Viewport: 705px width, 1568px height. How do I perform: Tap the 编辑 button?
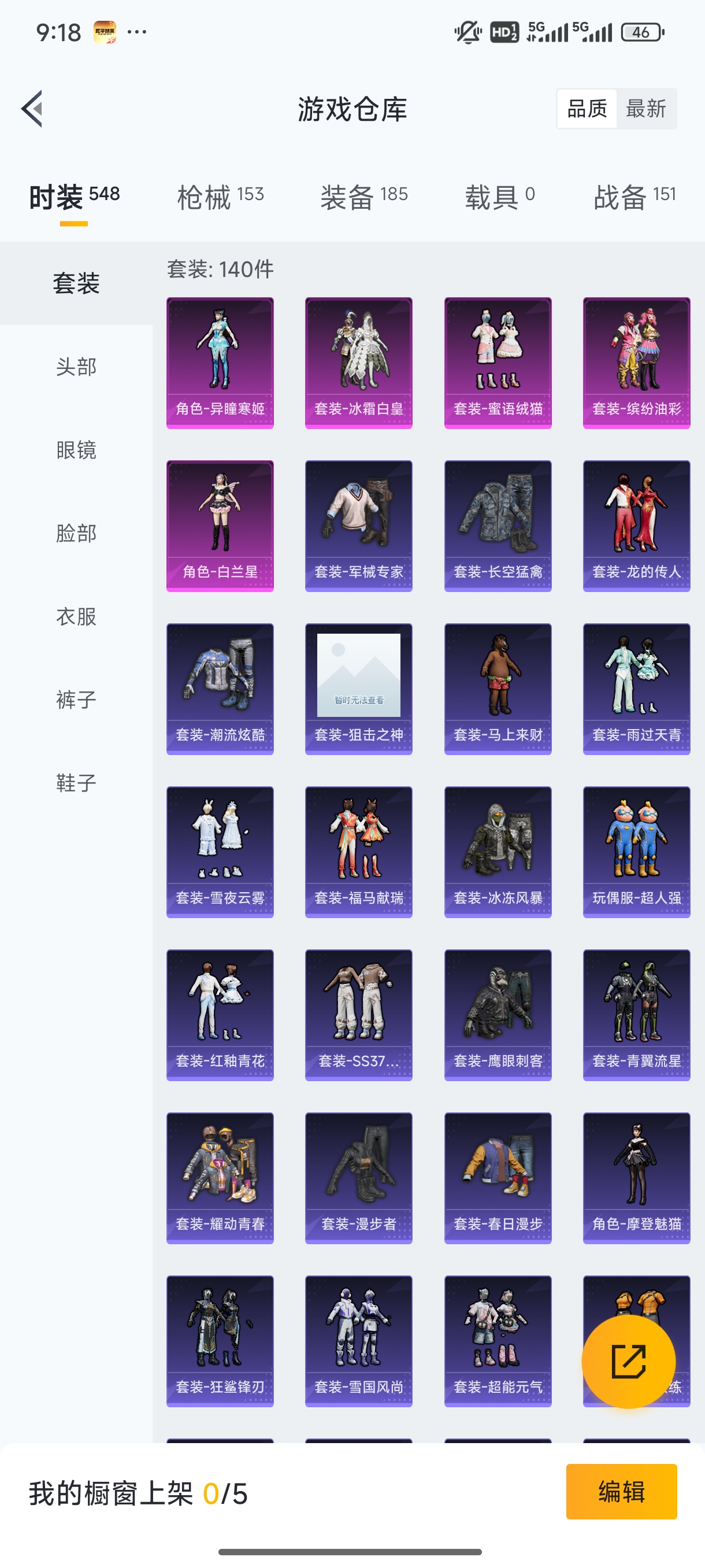click(x=621, y=1491)
